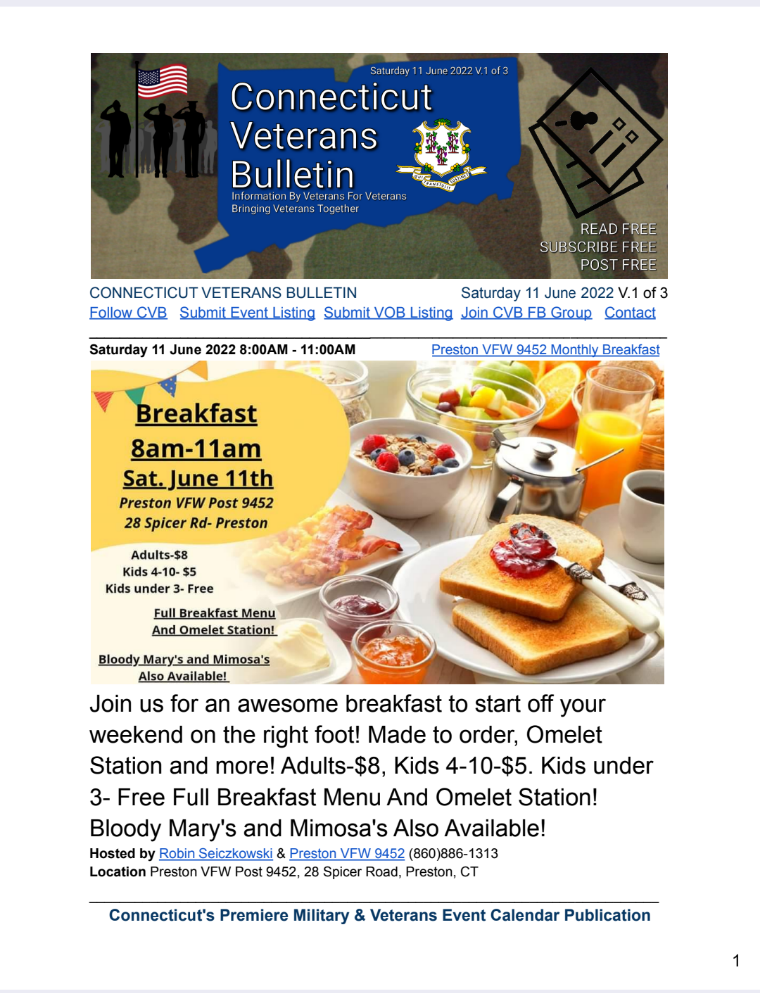Open Preston VFW 9452 Monthly Breakfast link
This screenshot has height=993, width=760.
click(x=545, y=350)
